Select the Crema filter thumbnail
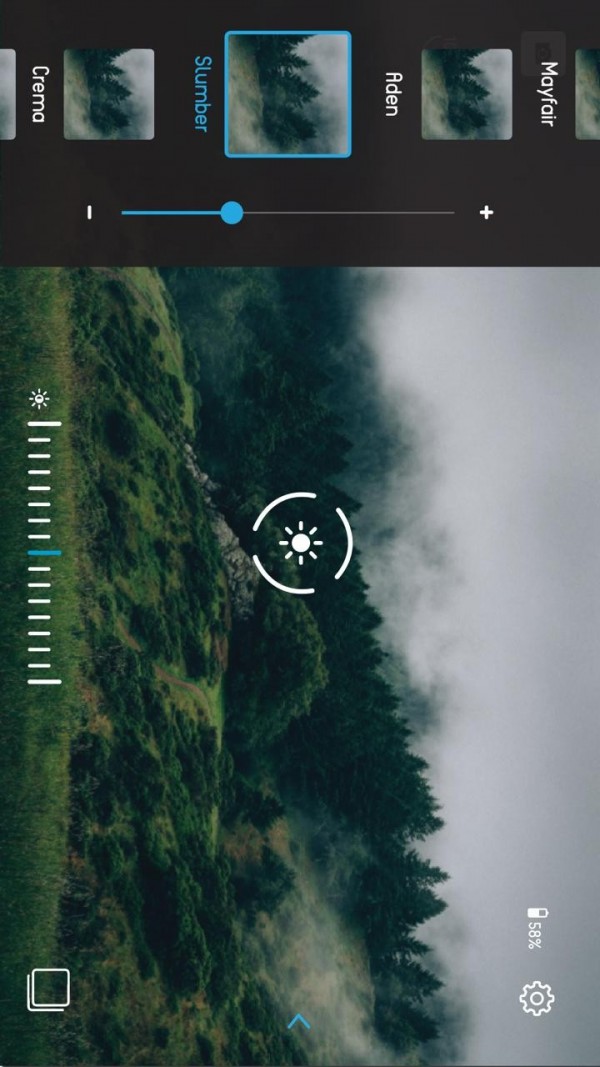 coord(108,94)
